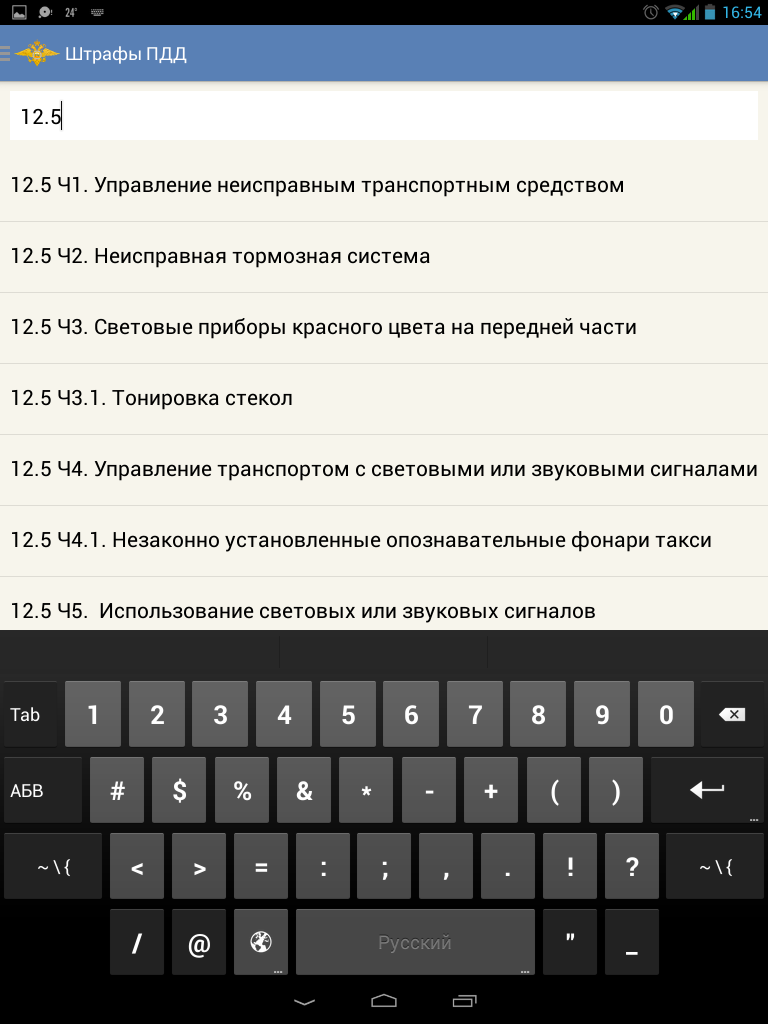Tap the globe language key
The height and width of the screenshot is (1024, 768).
pyautogui.click(x=261, y=942)
